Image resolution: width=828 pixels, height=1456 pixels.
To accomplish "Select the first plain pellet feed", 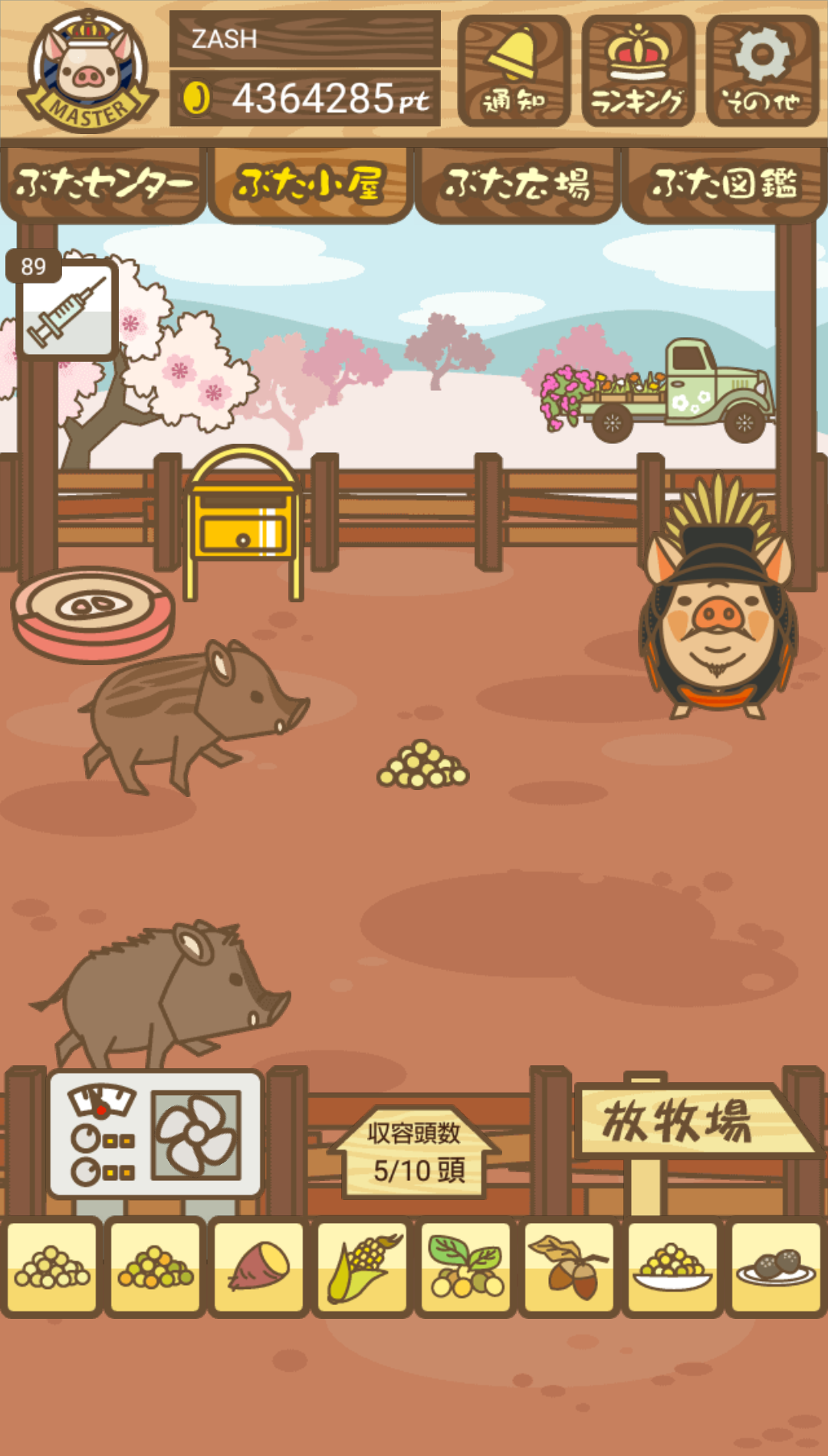I will coord(51,1267).
